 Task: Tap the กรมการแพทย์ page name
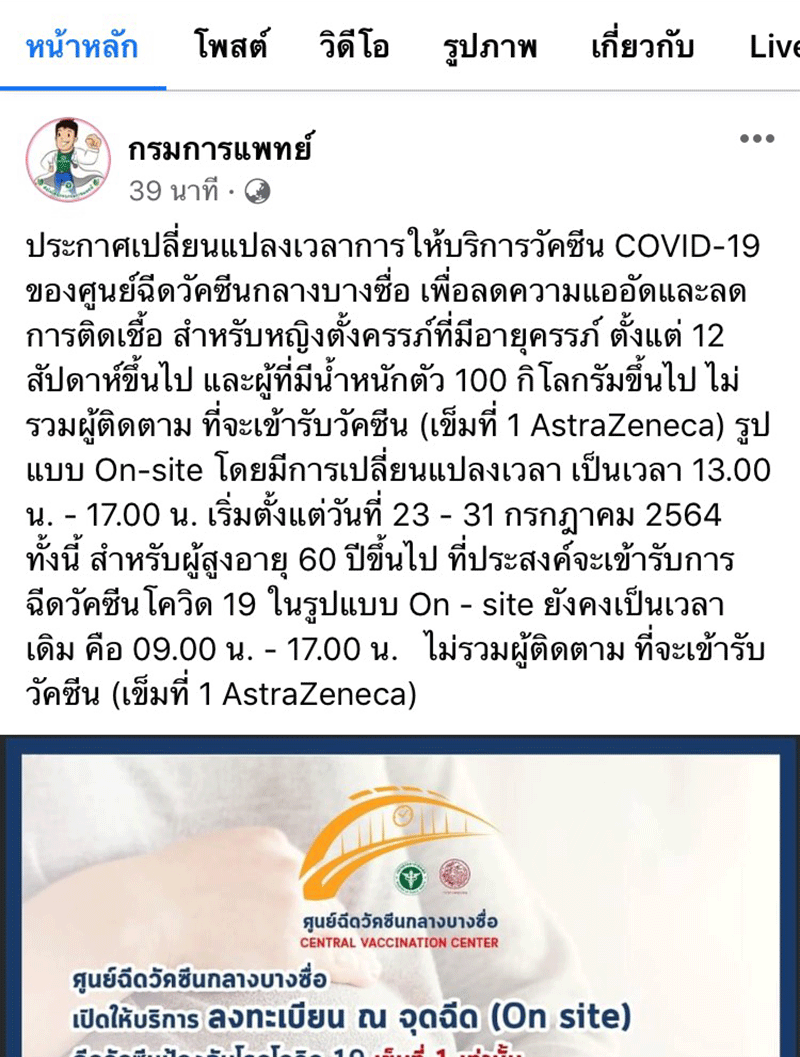click(x=220, y=150)
